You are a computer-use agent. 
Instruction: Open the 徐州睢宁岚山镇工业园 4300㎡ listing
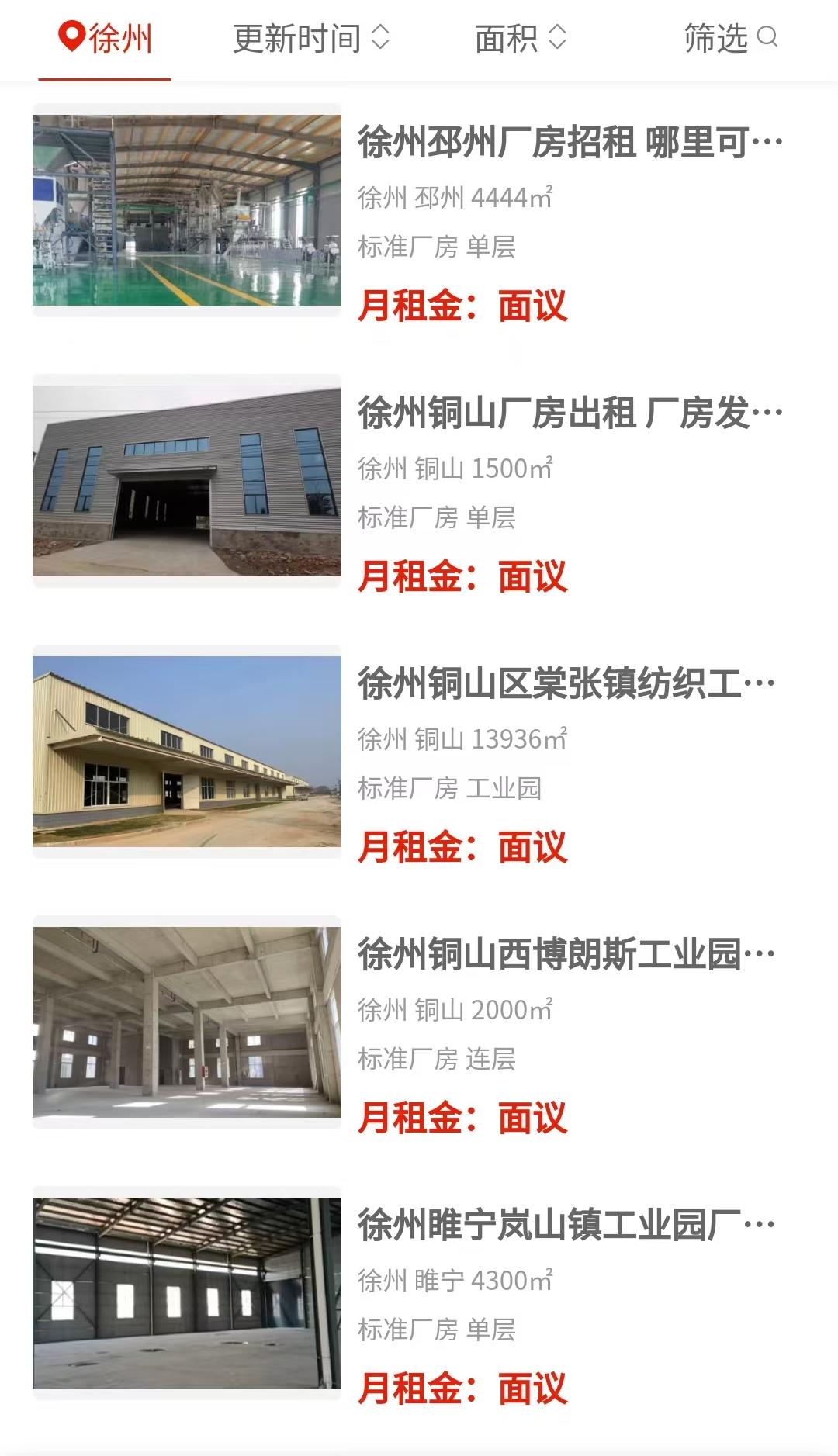pos(566,1226)
